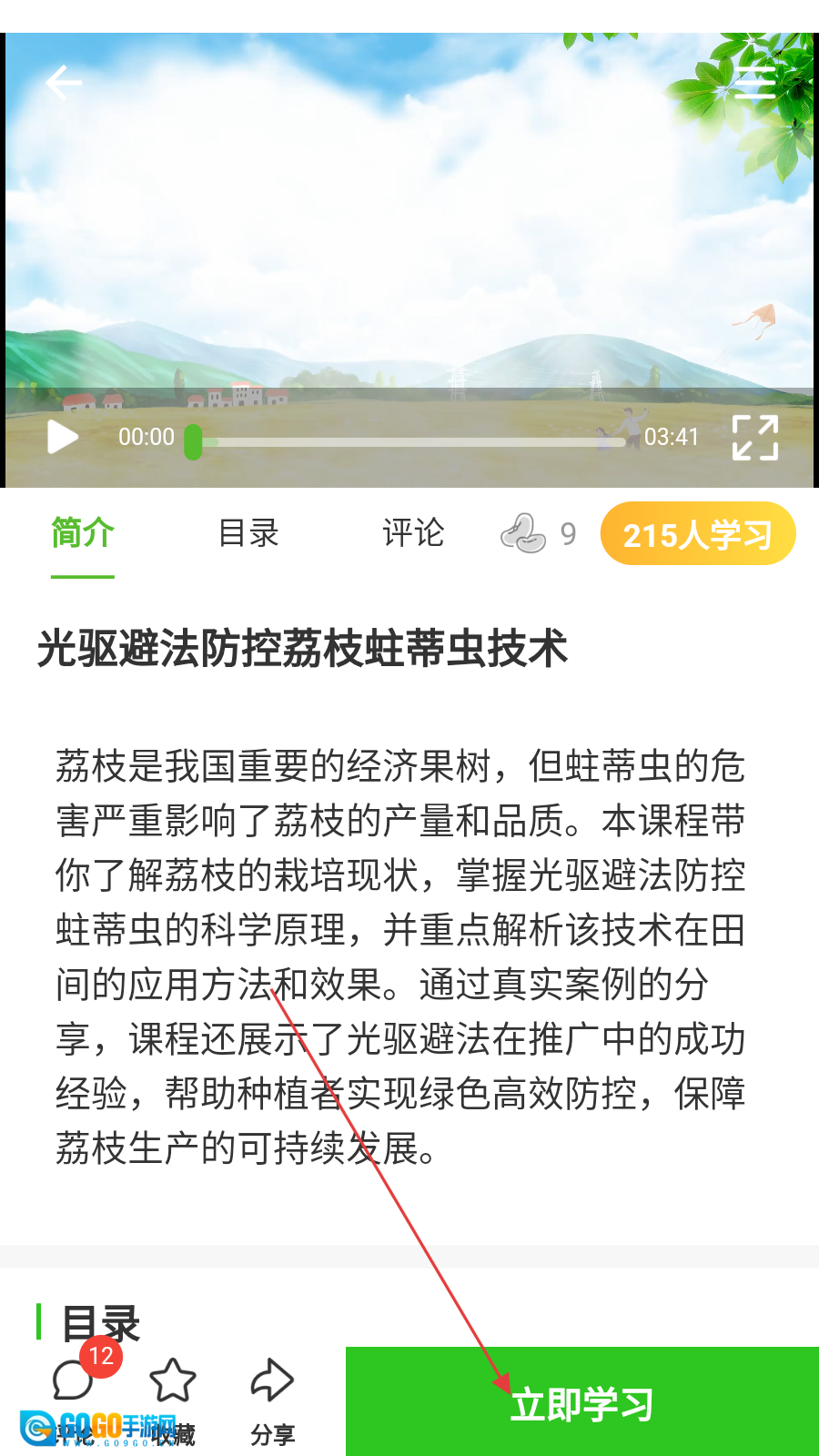Play the course video
This screenshot has height=1456, width=819.
pyautogui.click(x=63, y=437)
